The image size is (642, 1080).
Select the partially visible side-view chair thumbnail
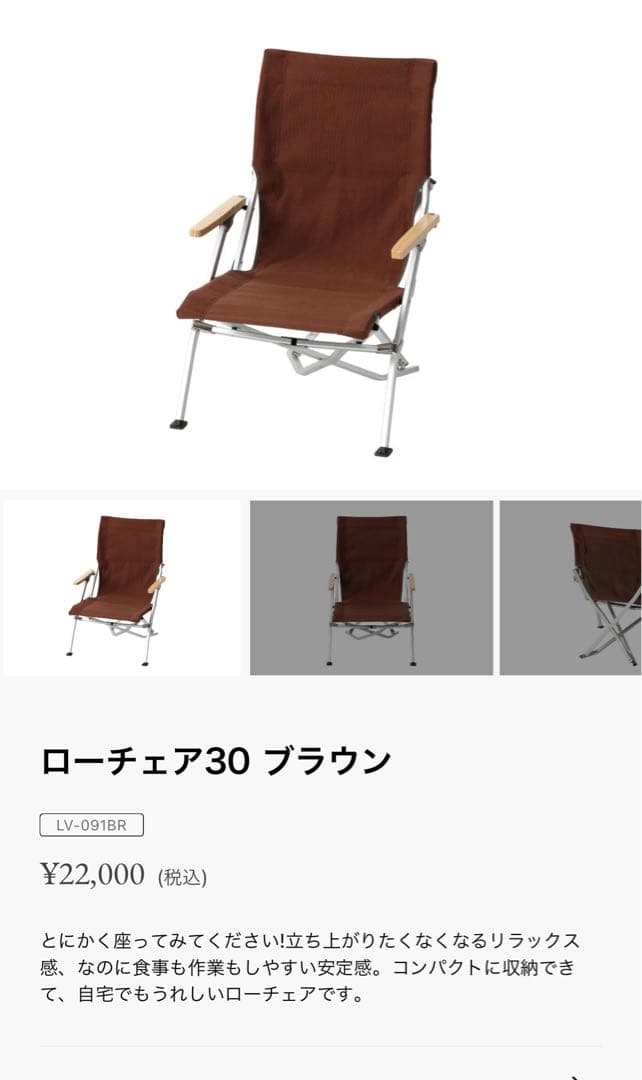(x=573, y=588)
